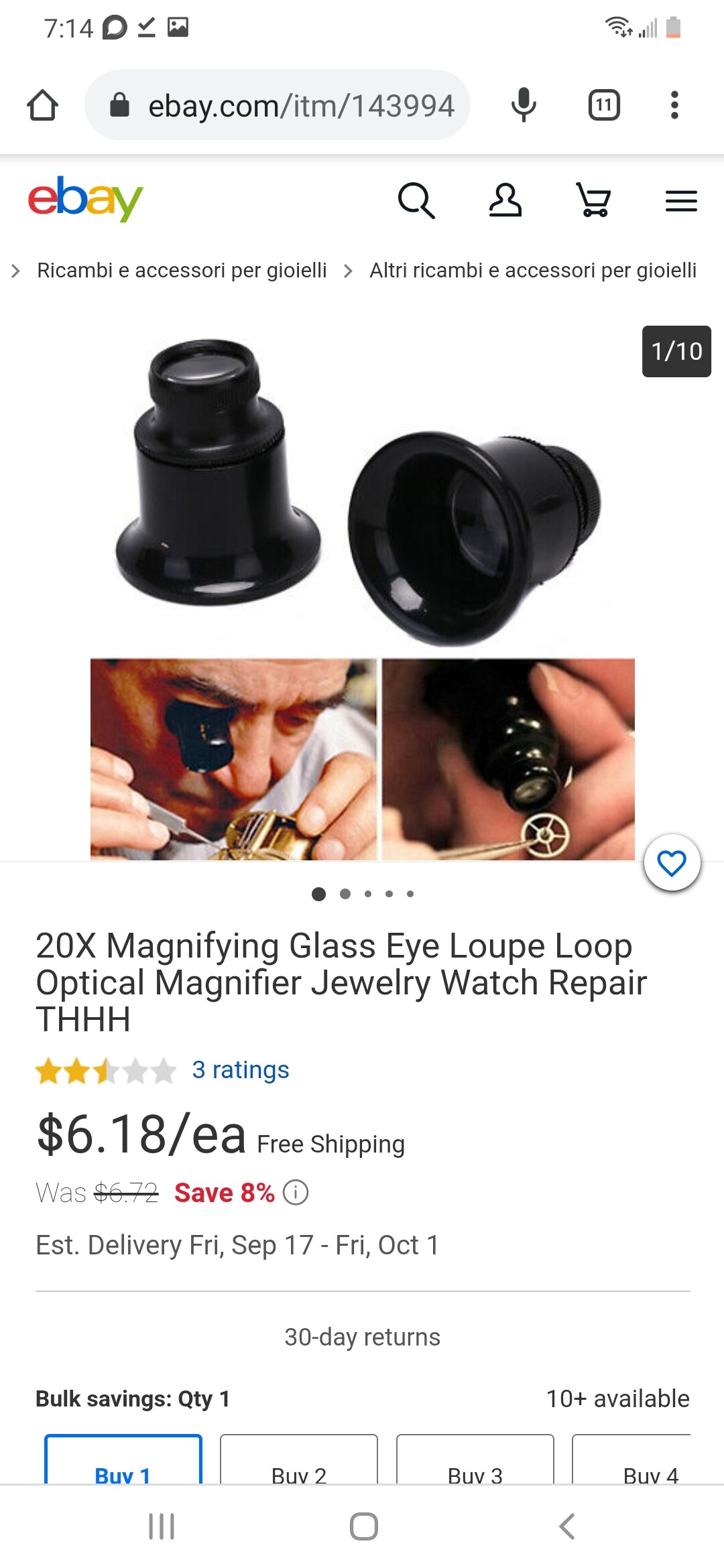This screenshot has height=1568, width=724.
Task: Open the browser overflow menu
Action: point(674,105)
